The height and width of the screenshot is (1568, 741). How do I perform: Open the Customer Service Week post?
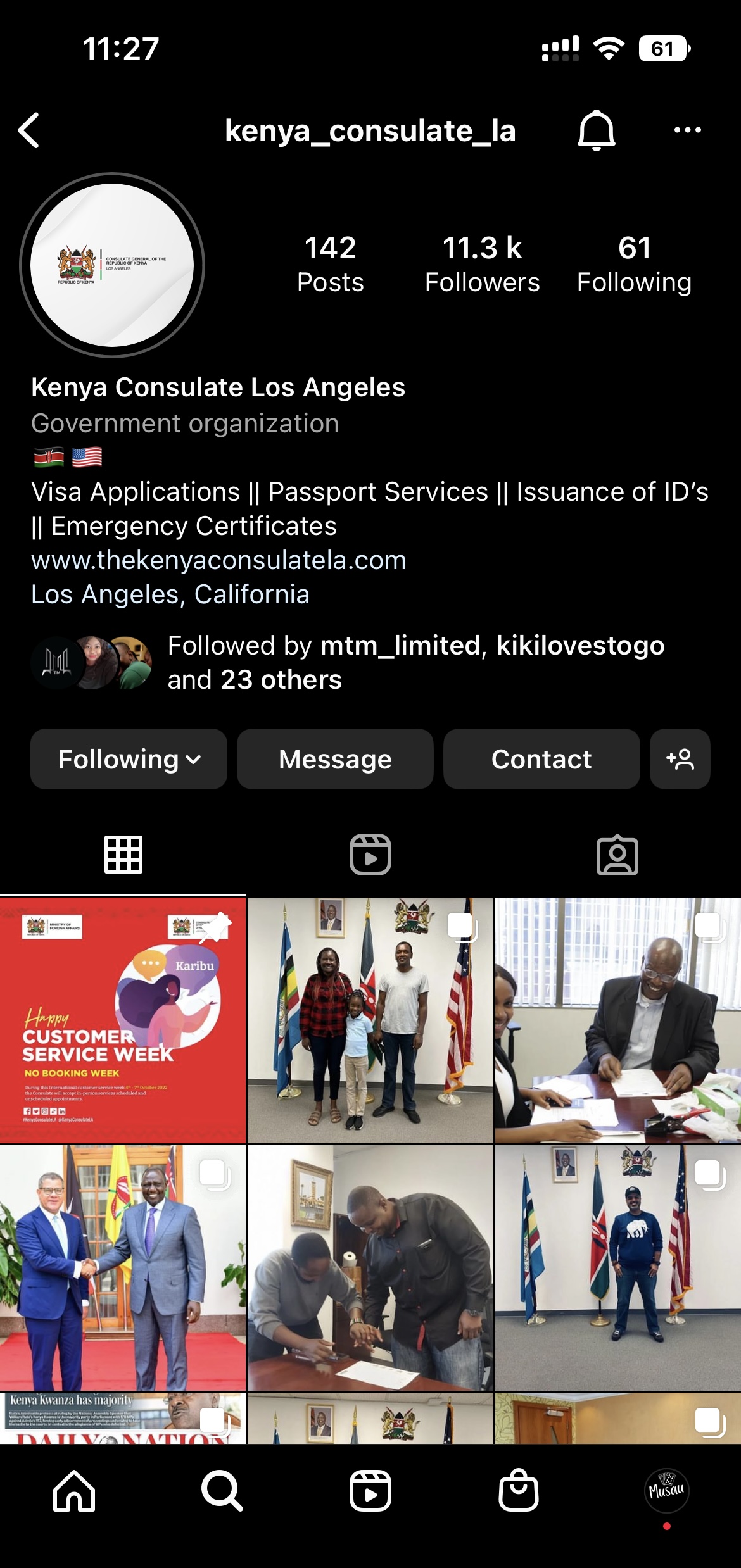pyautogui.click(x=123, y=1020)
